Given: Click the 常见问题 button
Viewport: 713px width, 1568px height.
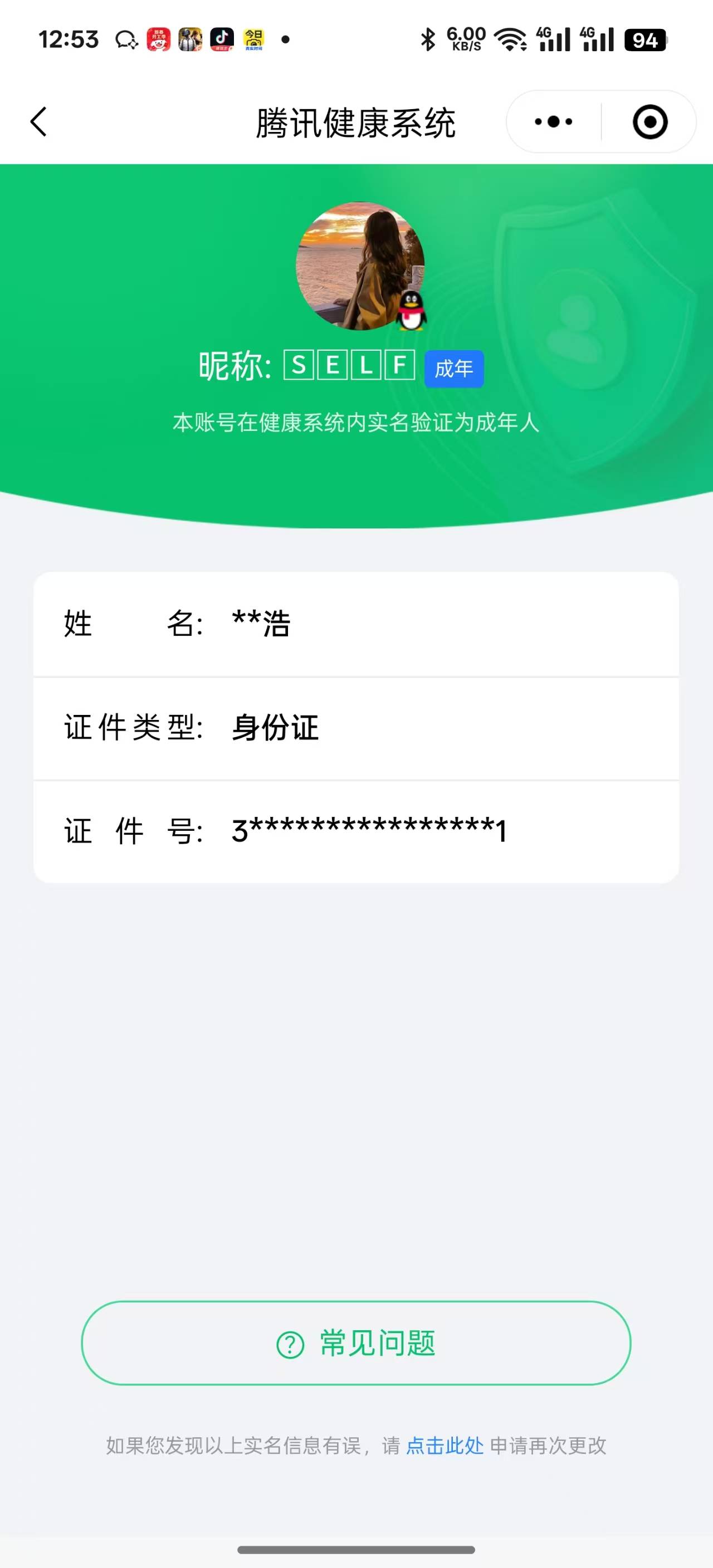Looking at the screenshot, I should pyautogui.click(x=356, y=1345).
